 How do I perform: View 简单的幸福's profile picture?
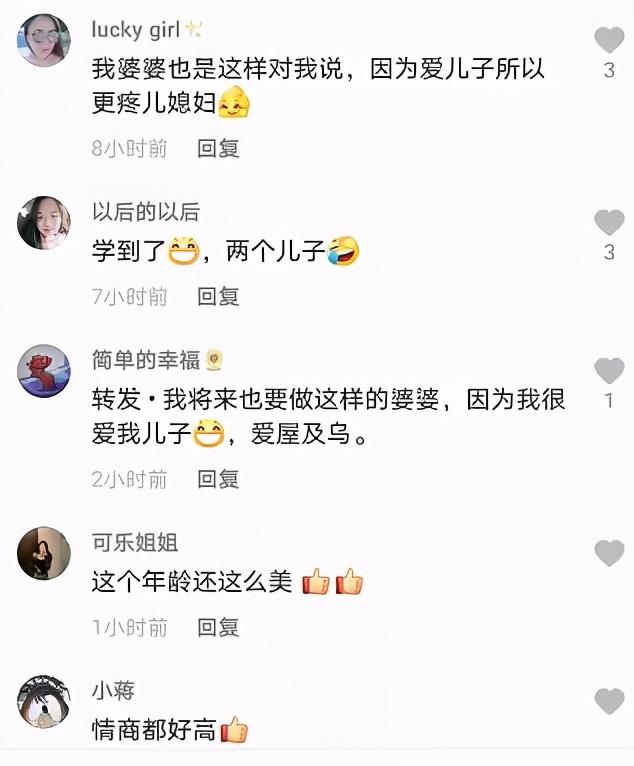44,371
